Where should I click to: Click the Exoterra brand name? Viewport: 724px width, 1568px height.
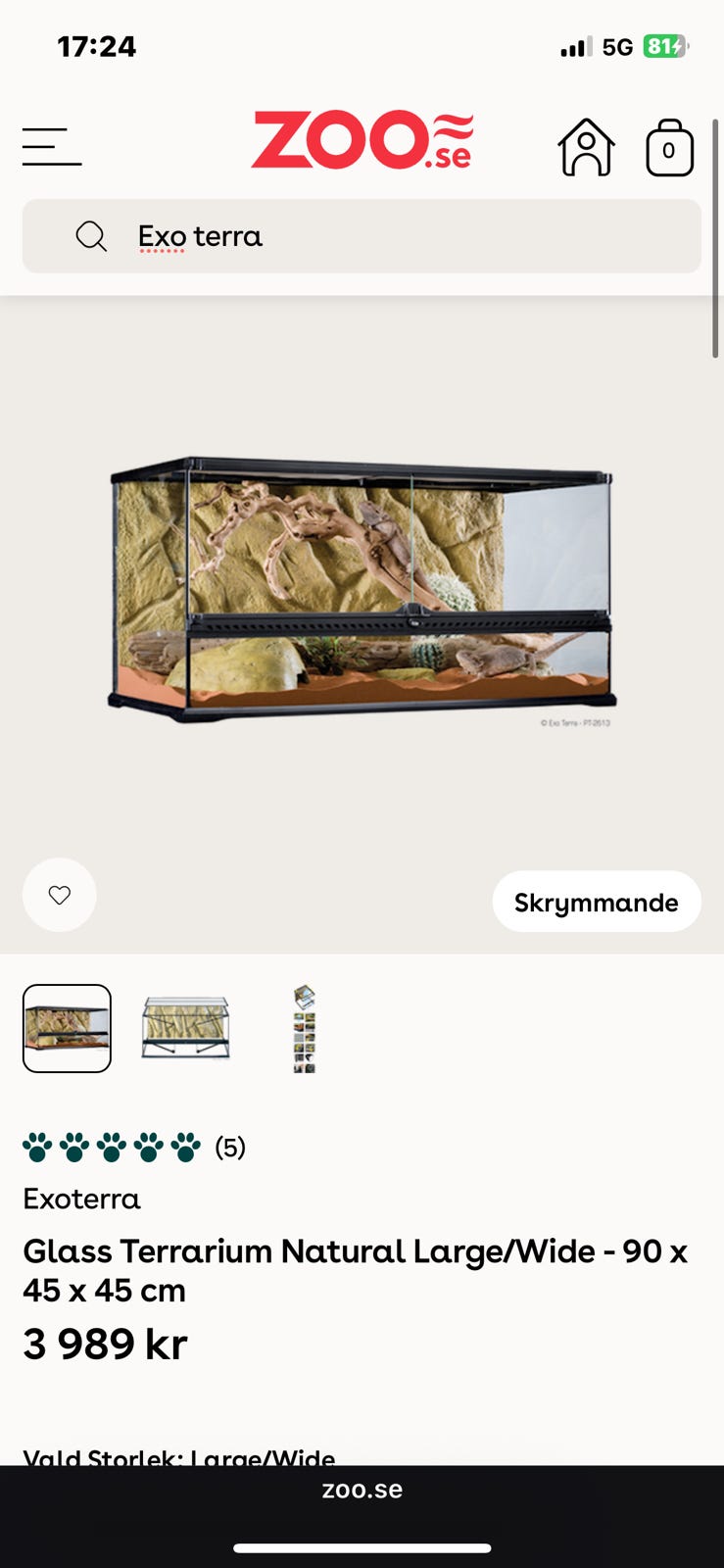(81, 1198)
